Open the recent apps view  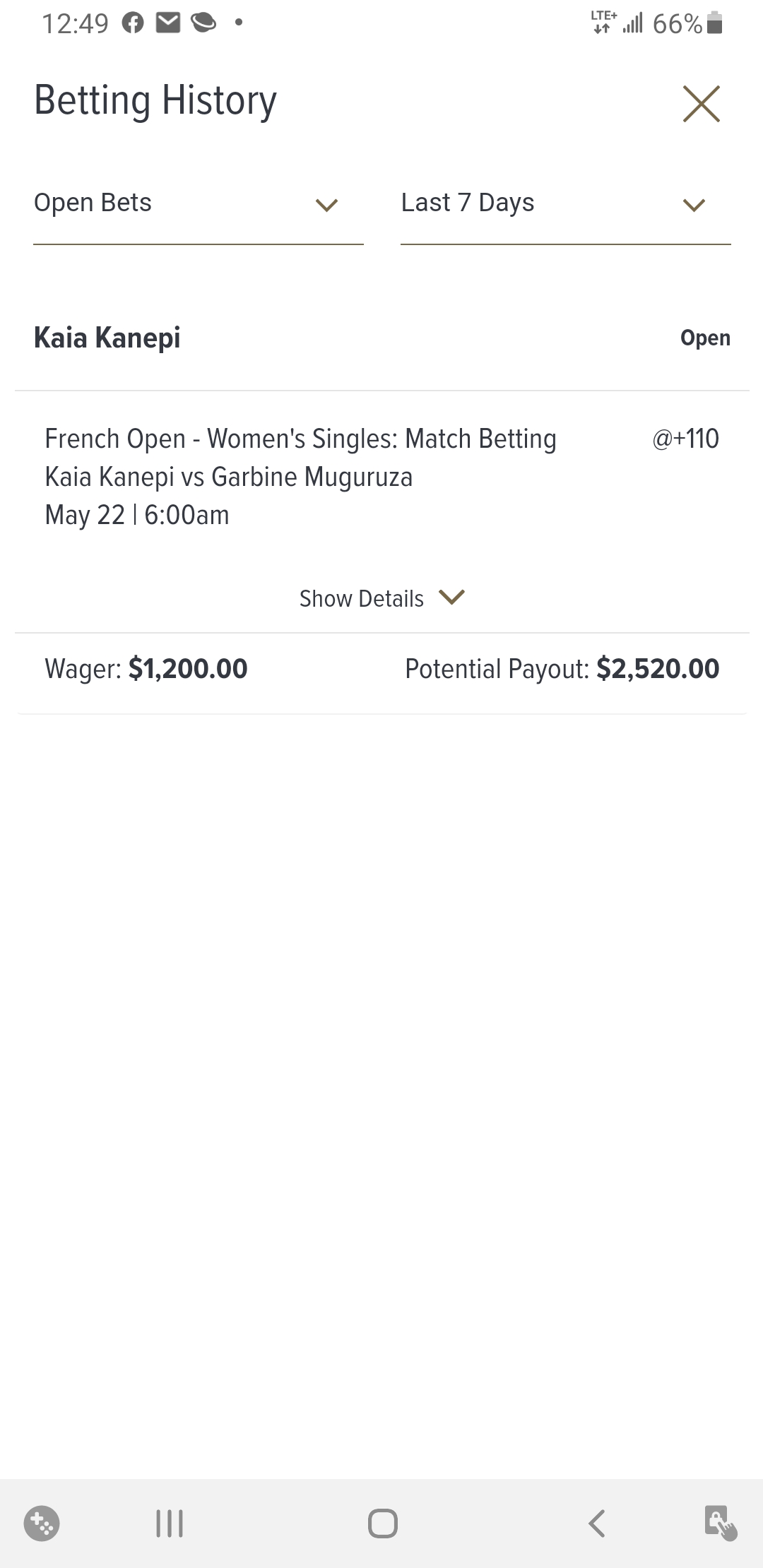[x=170, y=1524]
